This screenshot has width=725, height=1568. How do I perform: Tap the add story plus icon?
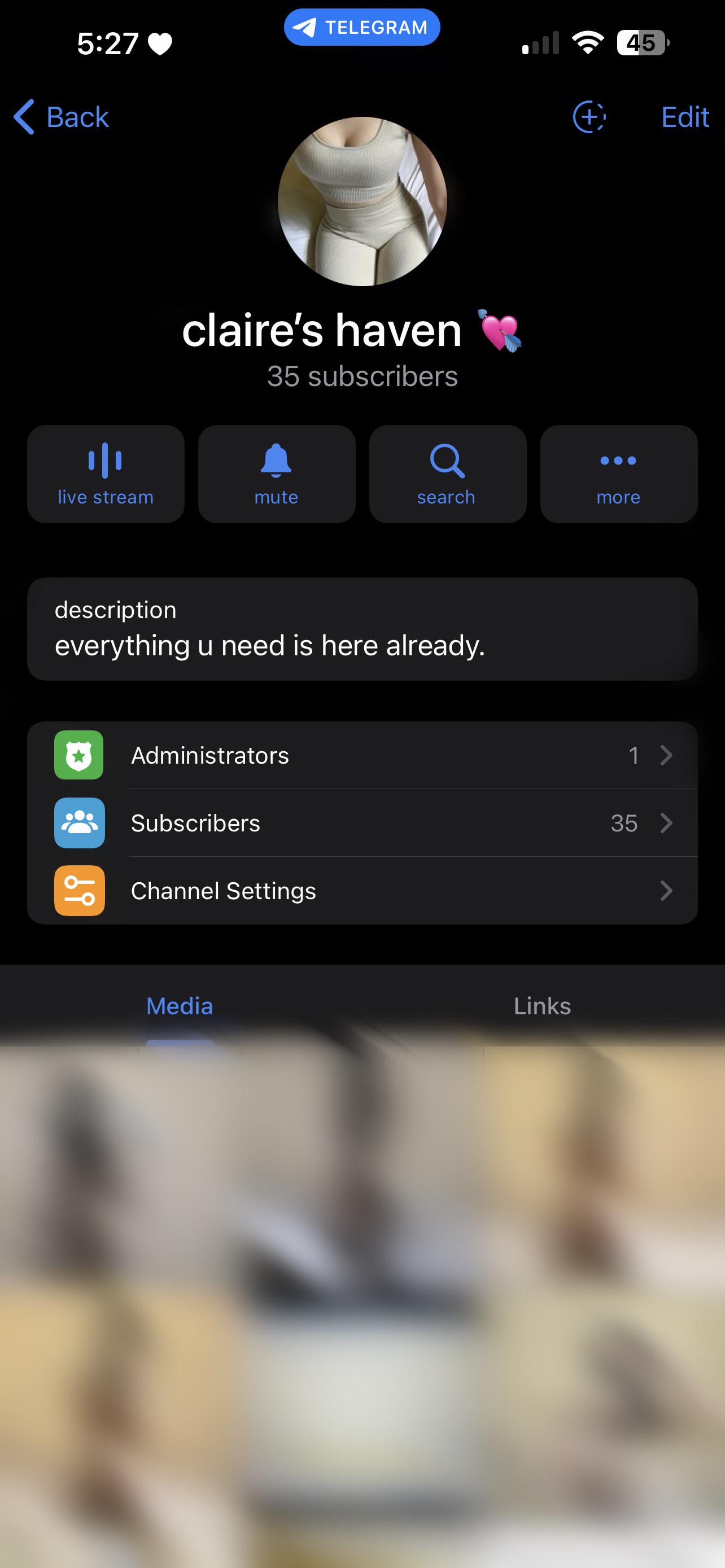589,116
